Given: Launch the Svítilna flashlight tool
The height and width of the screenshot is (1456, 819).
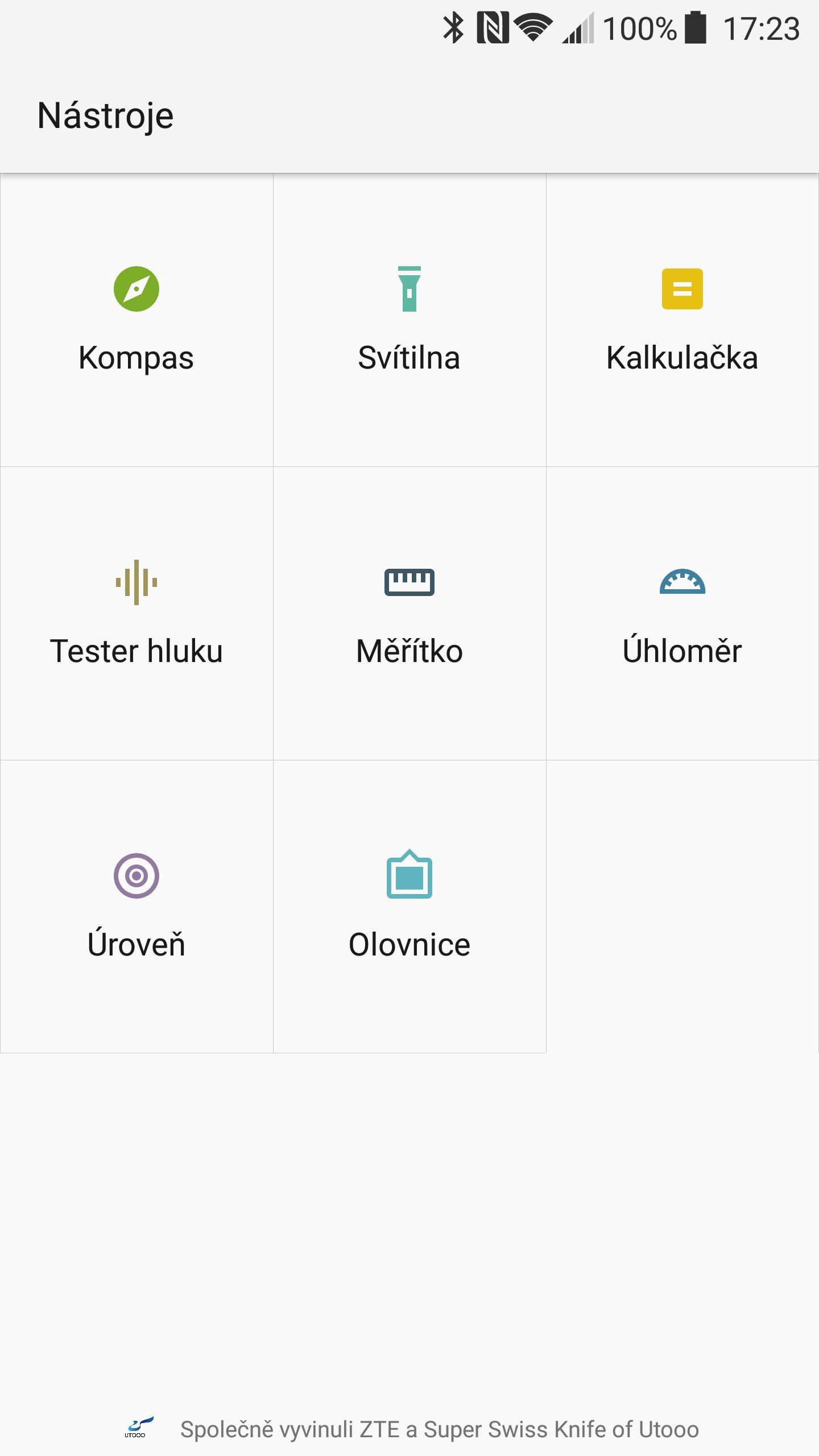Looking at the screenshot, I should point(409,320).
